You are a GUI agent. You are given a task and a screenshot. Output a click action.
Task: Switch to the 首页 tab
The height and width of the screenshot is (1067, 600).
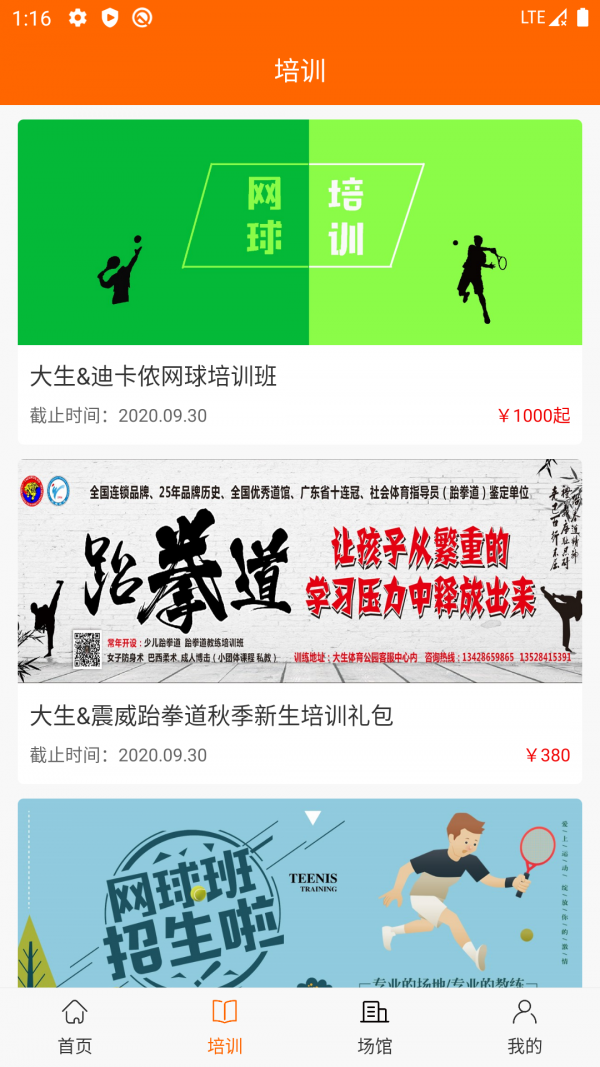tap(75, 1027)
